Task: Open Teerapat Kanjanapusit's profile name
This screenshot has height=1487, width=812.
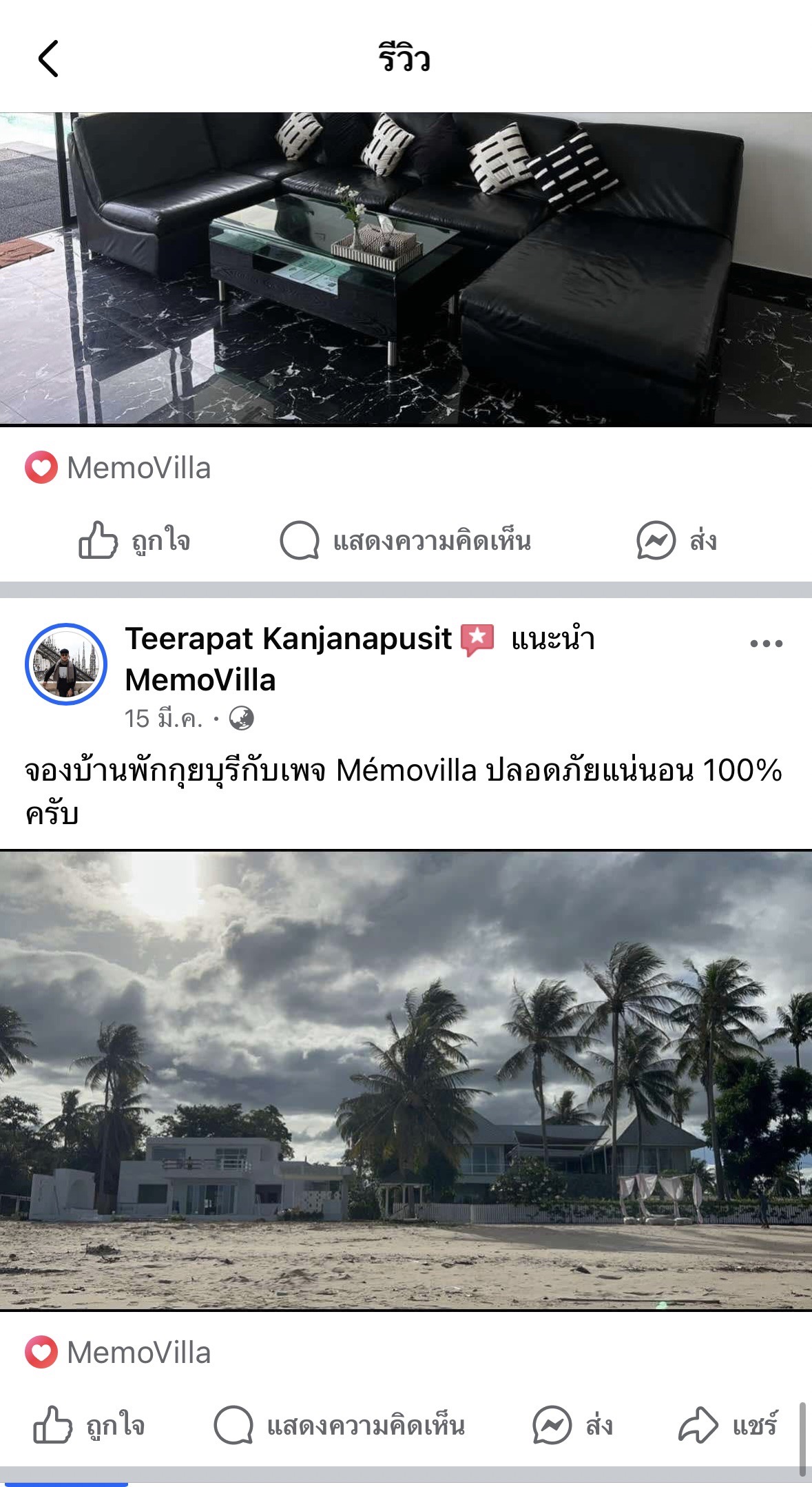Action: 289,639
